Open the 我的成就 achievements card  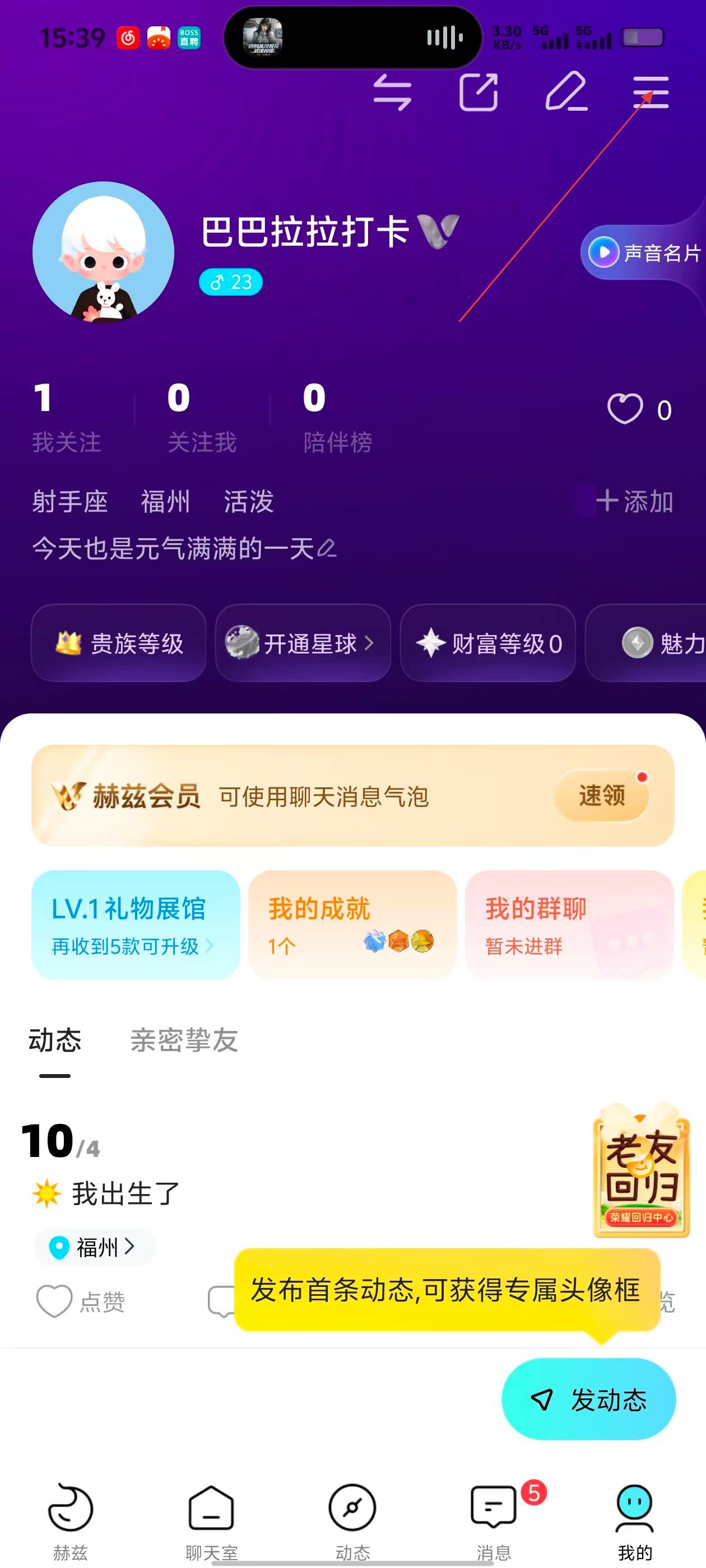click(352, 924)
